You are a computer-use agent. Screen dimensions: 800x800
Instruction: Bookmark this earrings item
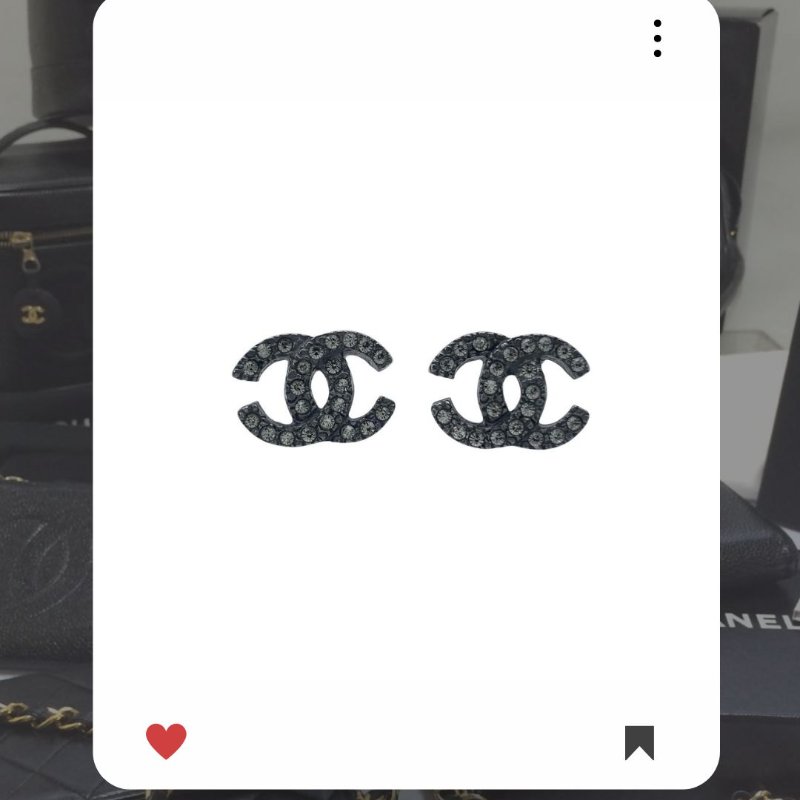pyautogui.click(x=639, y=742)
